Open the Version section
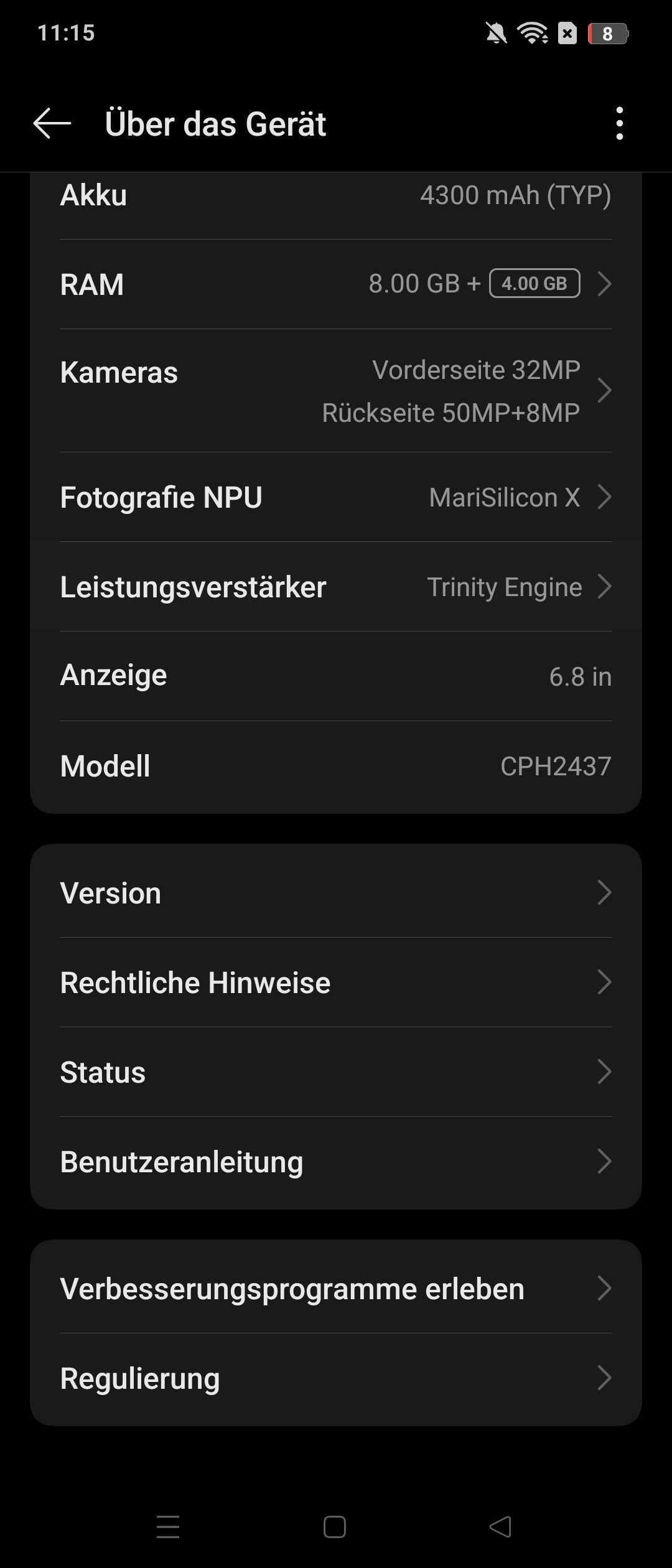672x1568 pixels. (x=336, y=893)
